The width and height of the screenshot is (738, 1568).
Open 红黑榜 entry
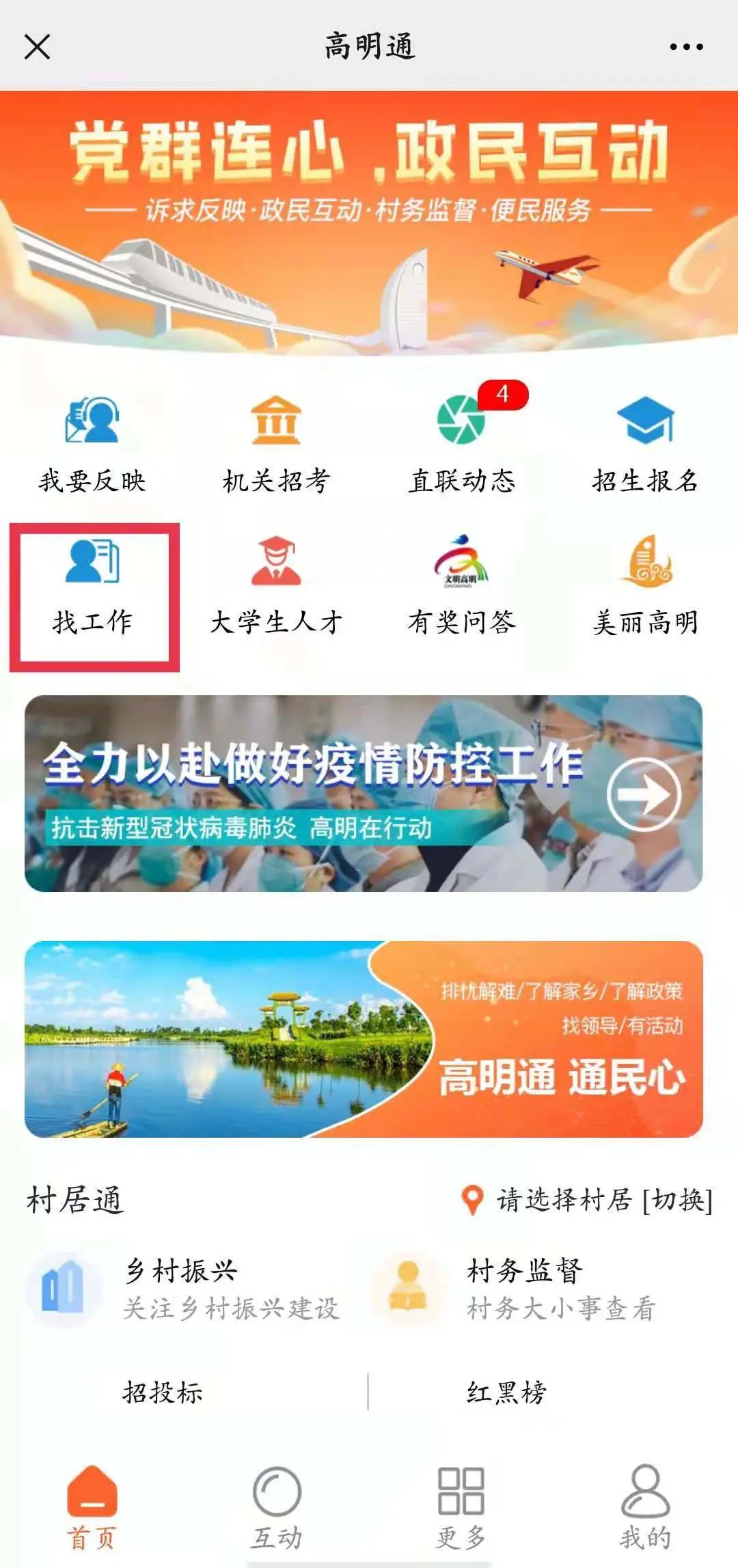click(x=507, y=1392)
